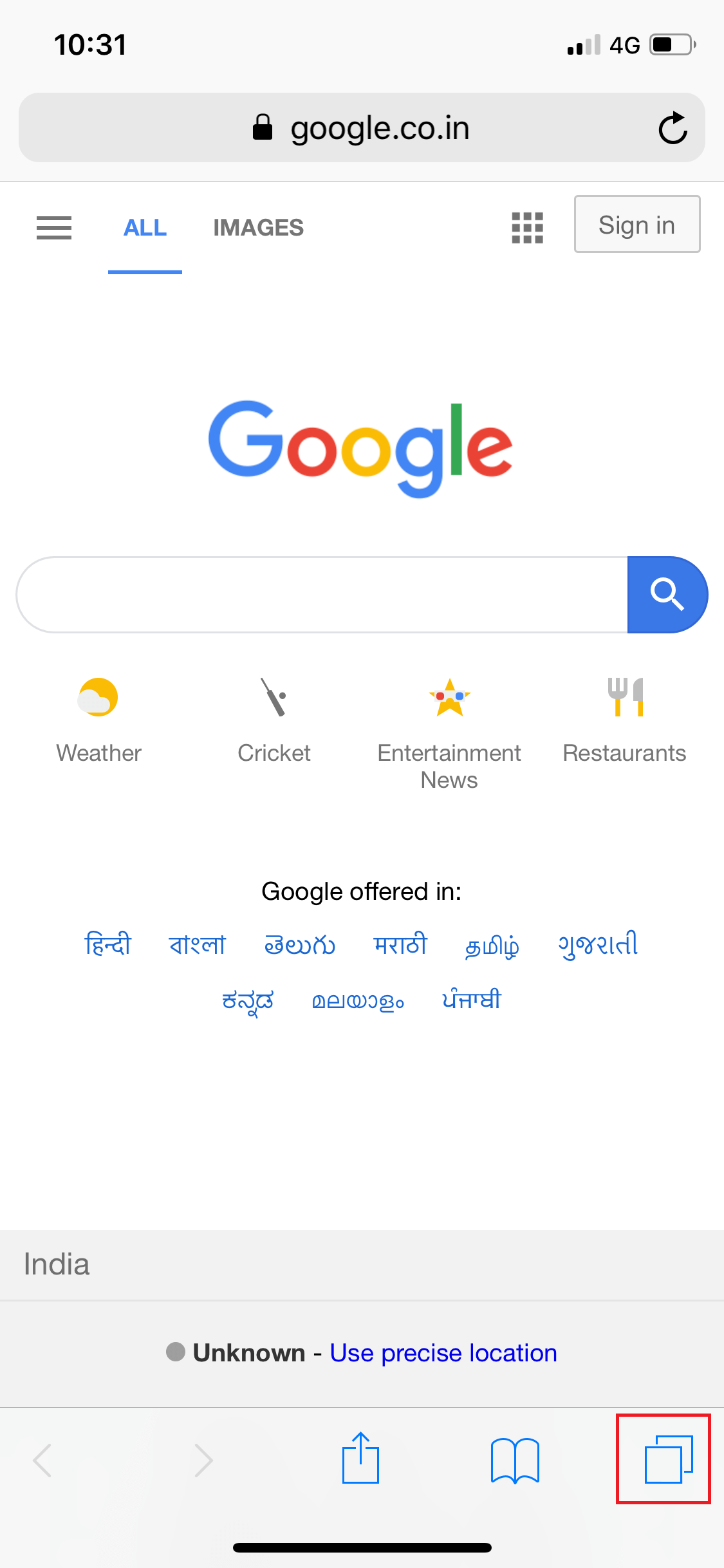This screenshot has height=1568, width=724.
Task: Switch Google language to मराठी
Action: click(400, 945)
